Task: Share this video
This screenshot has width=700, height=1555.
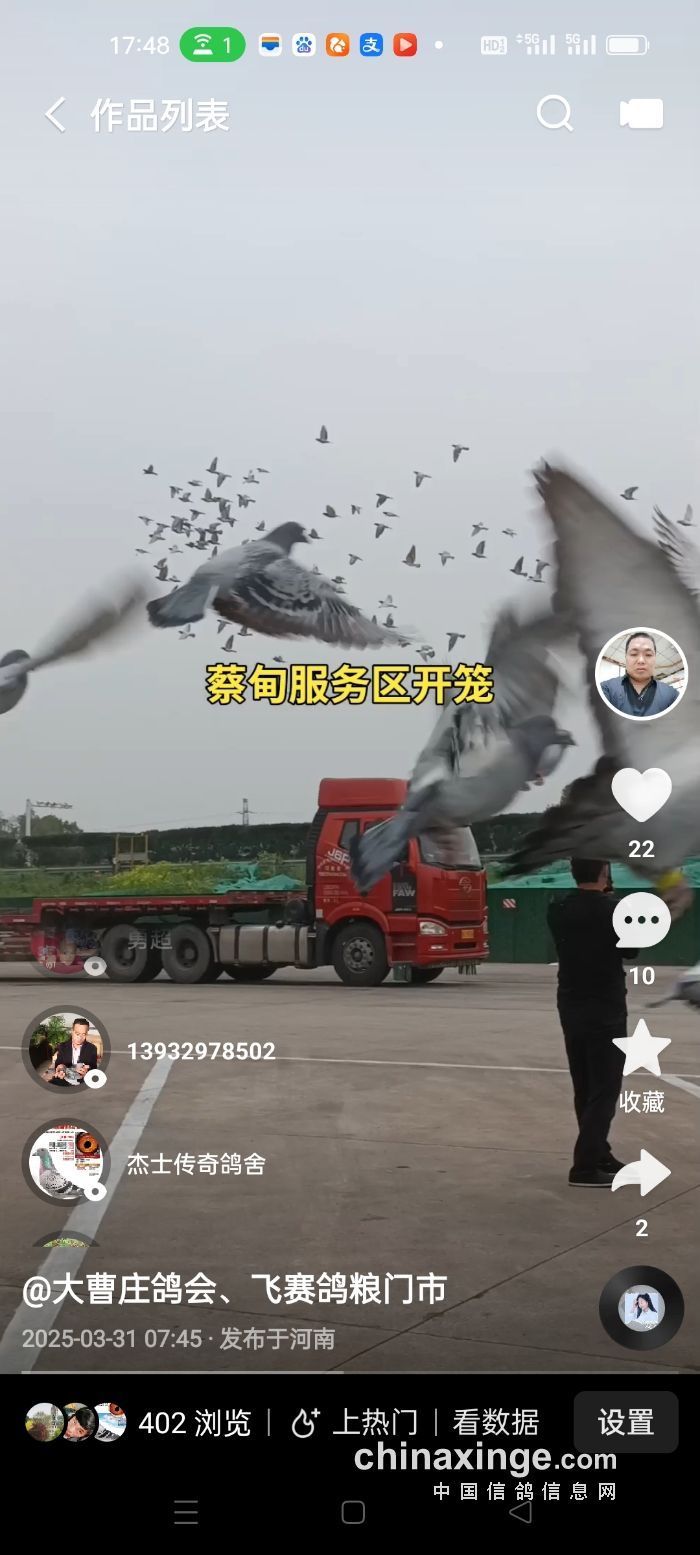Action: pyautogui.click(x=641, y=1174)
